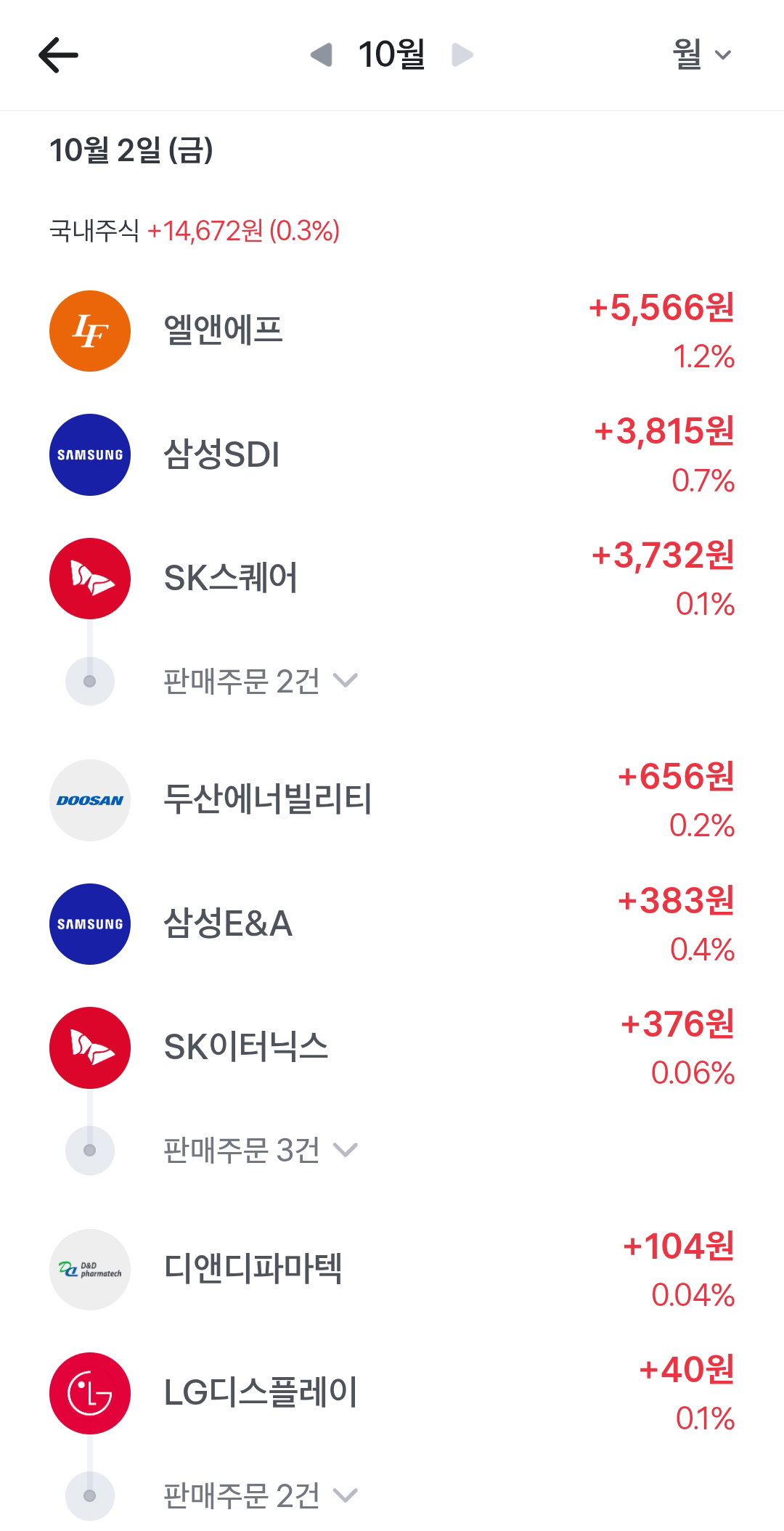
Task: Go to the previous month
Action: pos(322,54)
